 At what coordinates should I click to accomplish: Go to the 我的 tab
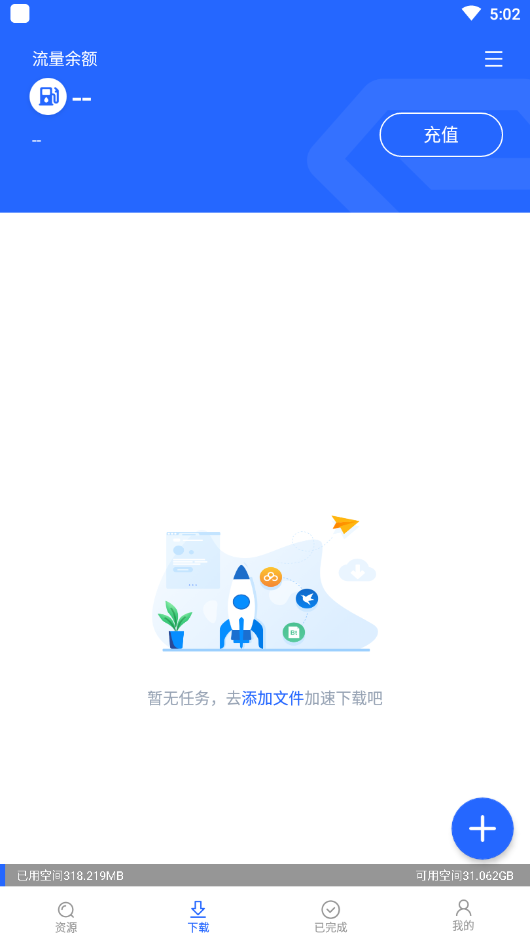coord(463,916)
